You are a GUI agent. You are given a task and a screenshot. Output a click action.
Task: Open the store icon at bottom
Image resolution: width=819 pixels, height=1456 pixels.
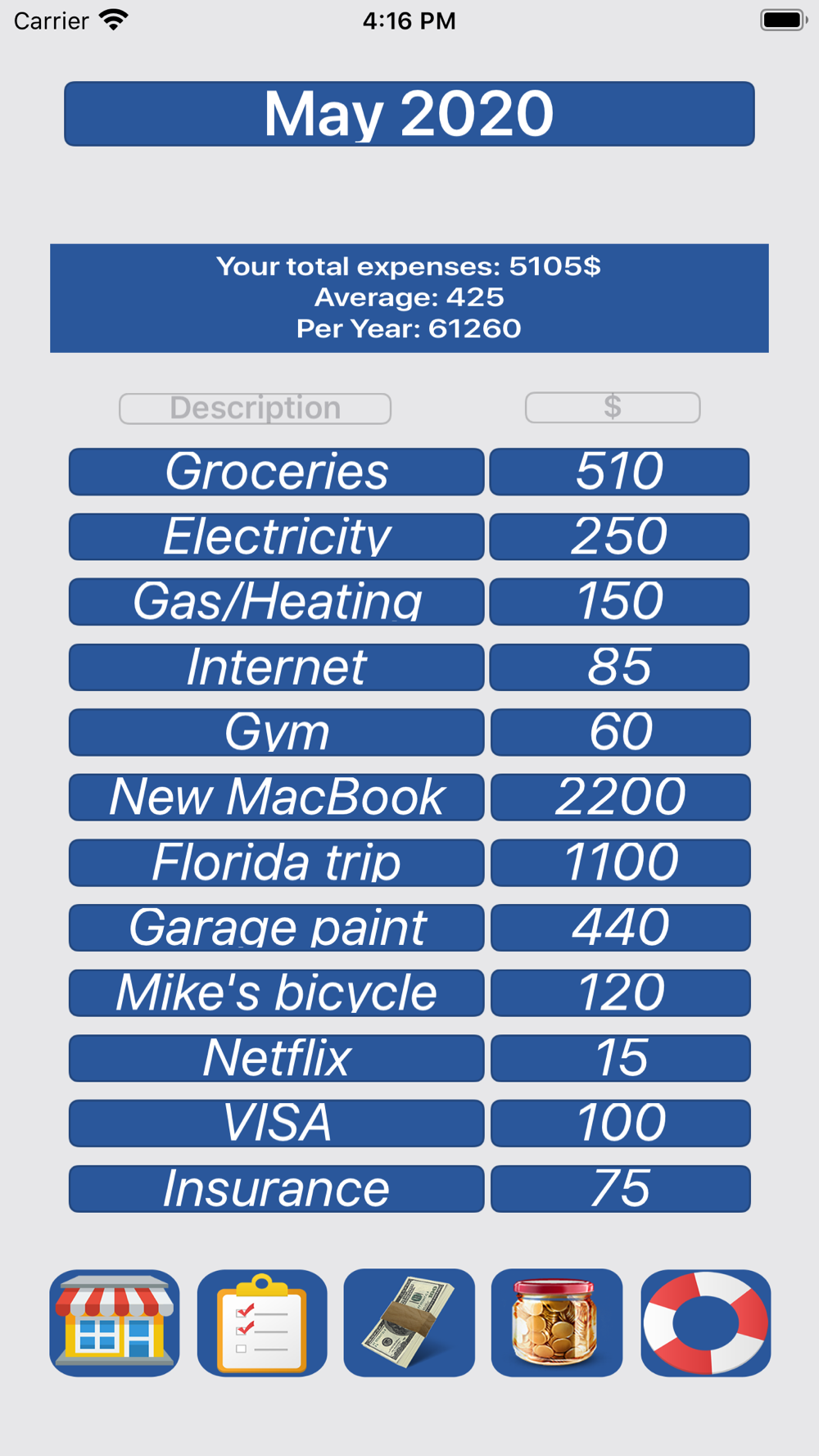tap(115, 1323)
